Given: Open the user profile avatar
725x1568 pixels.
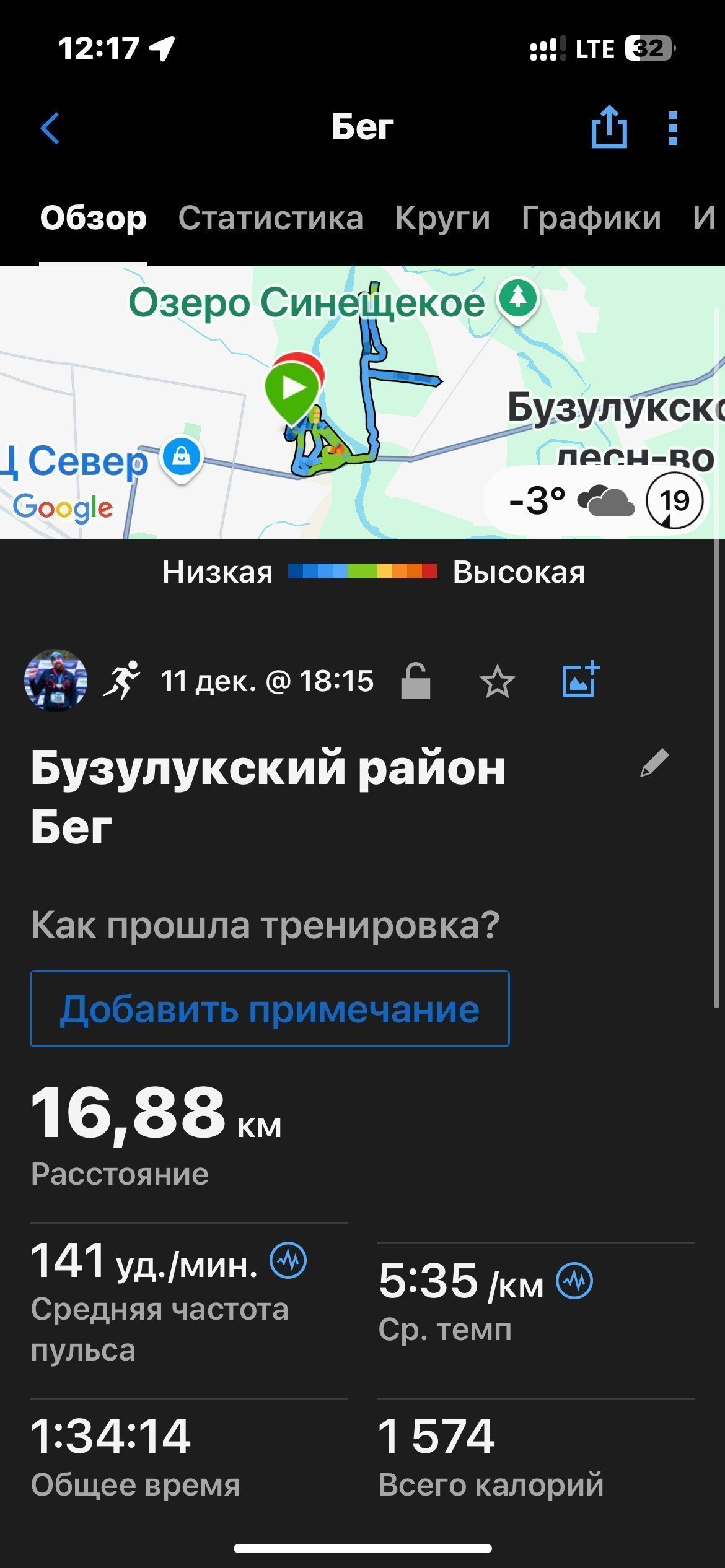Looking at the screenshot, I should [56, 680].
